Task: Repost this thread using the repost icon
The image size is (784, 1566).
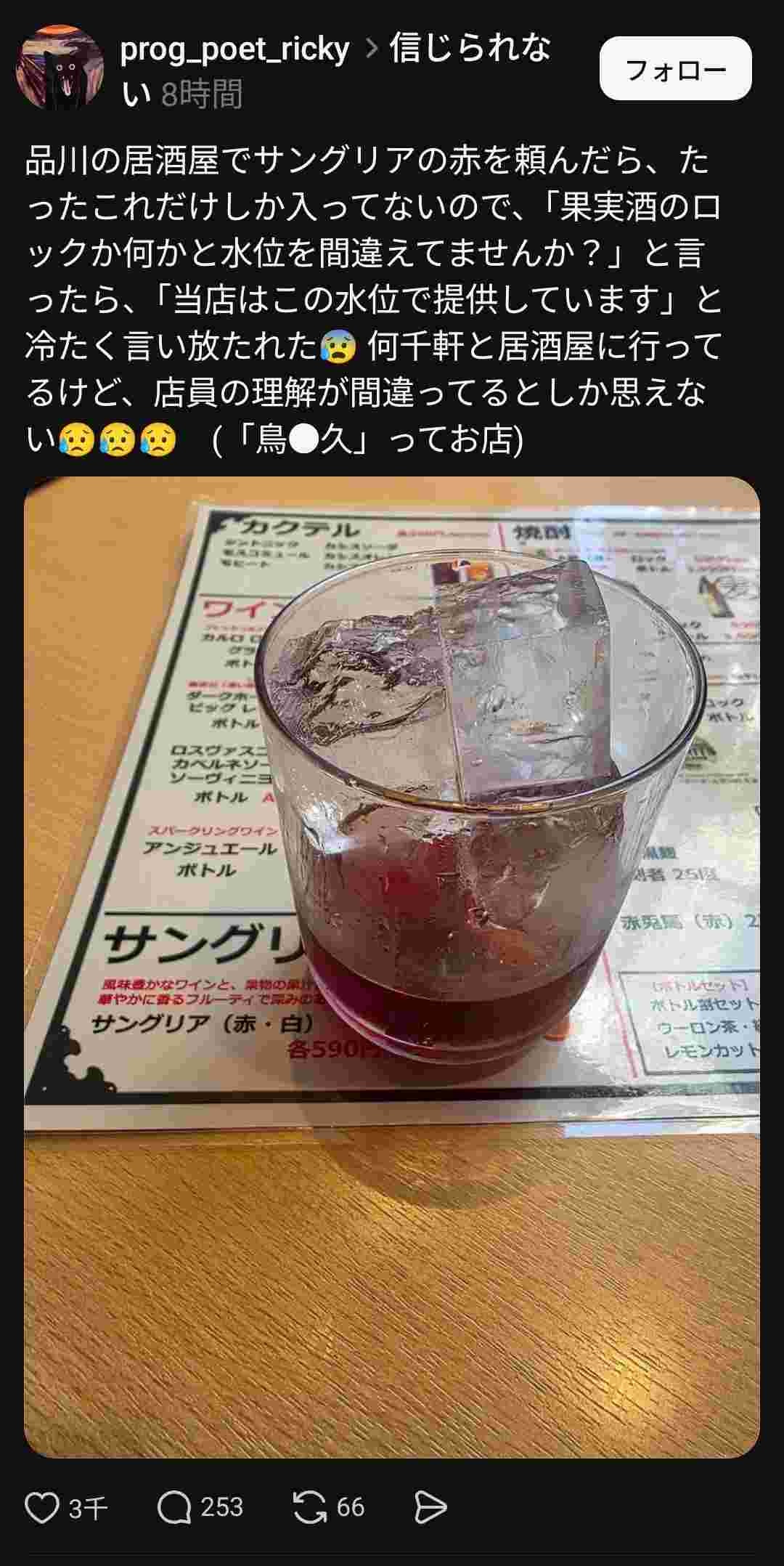Action: coord(309,1507)
